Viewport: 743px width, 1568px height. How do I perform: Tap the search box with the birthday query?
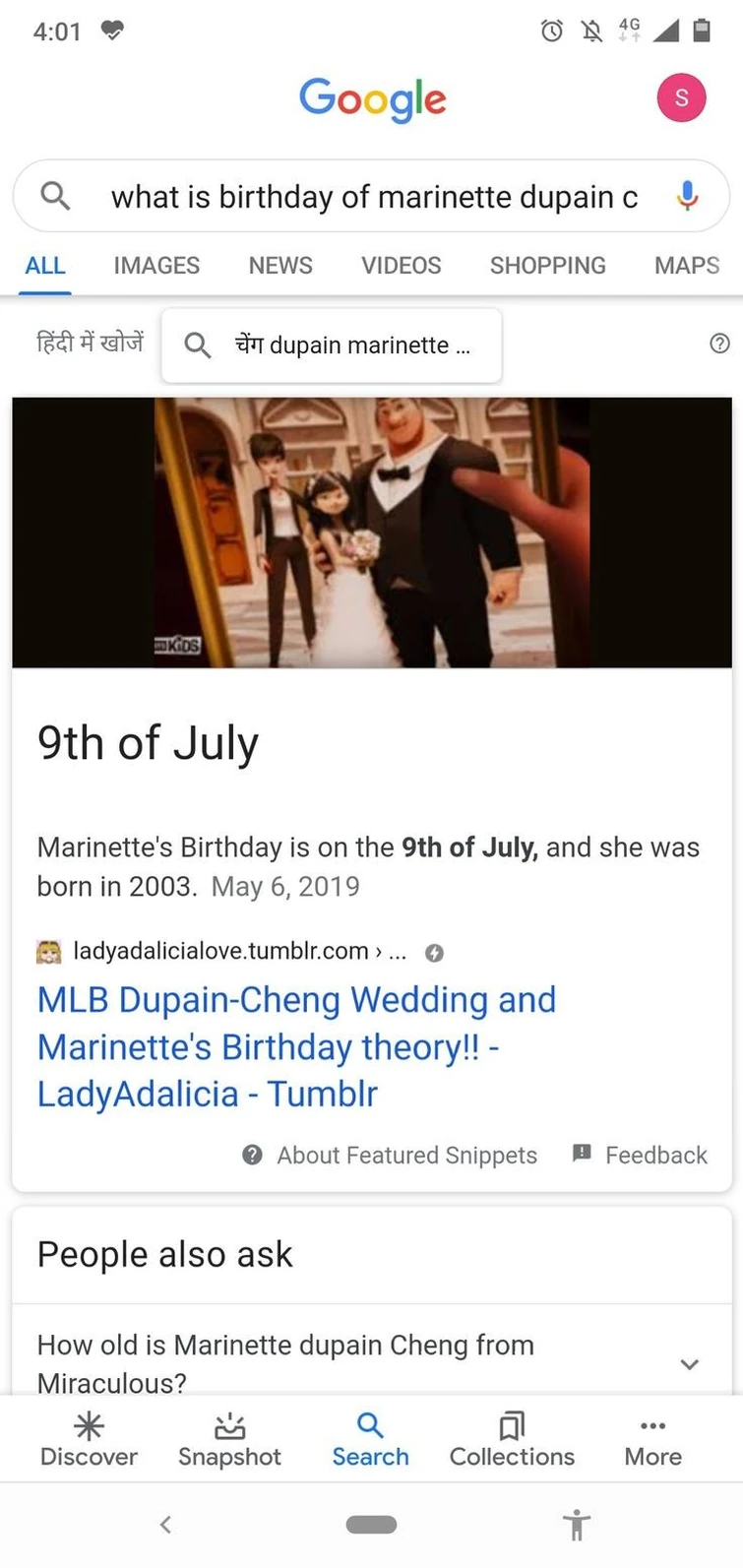[x=372, y=197]
